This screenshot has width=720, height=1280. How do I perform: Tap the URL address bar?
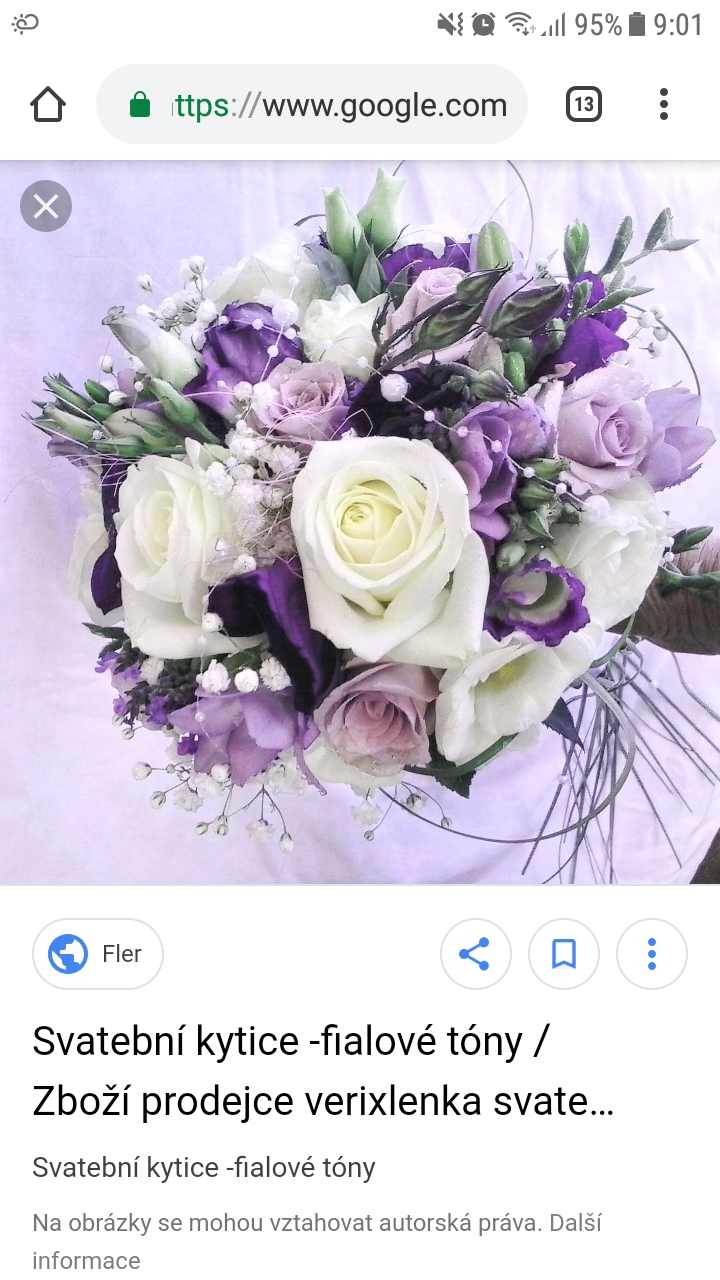(312, 104)
